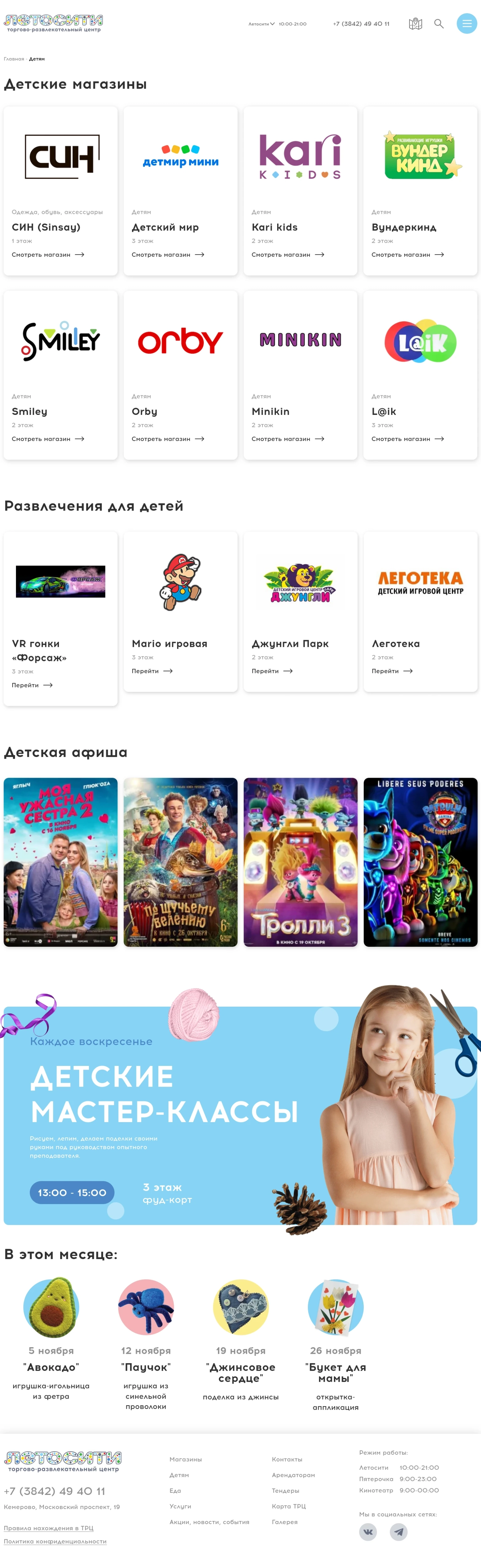Open the СИН (Sinsay) store card
The height and width of the screenshot is (1568, 481).
pyautogui.click(x=60, y=191)
